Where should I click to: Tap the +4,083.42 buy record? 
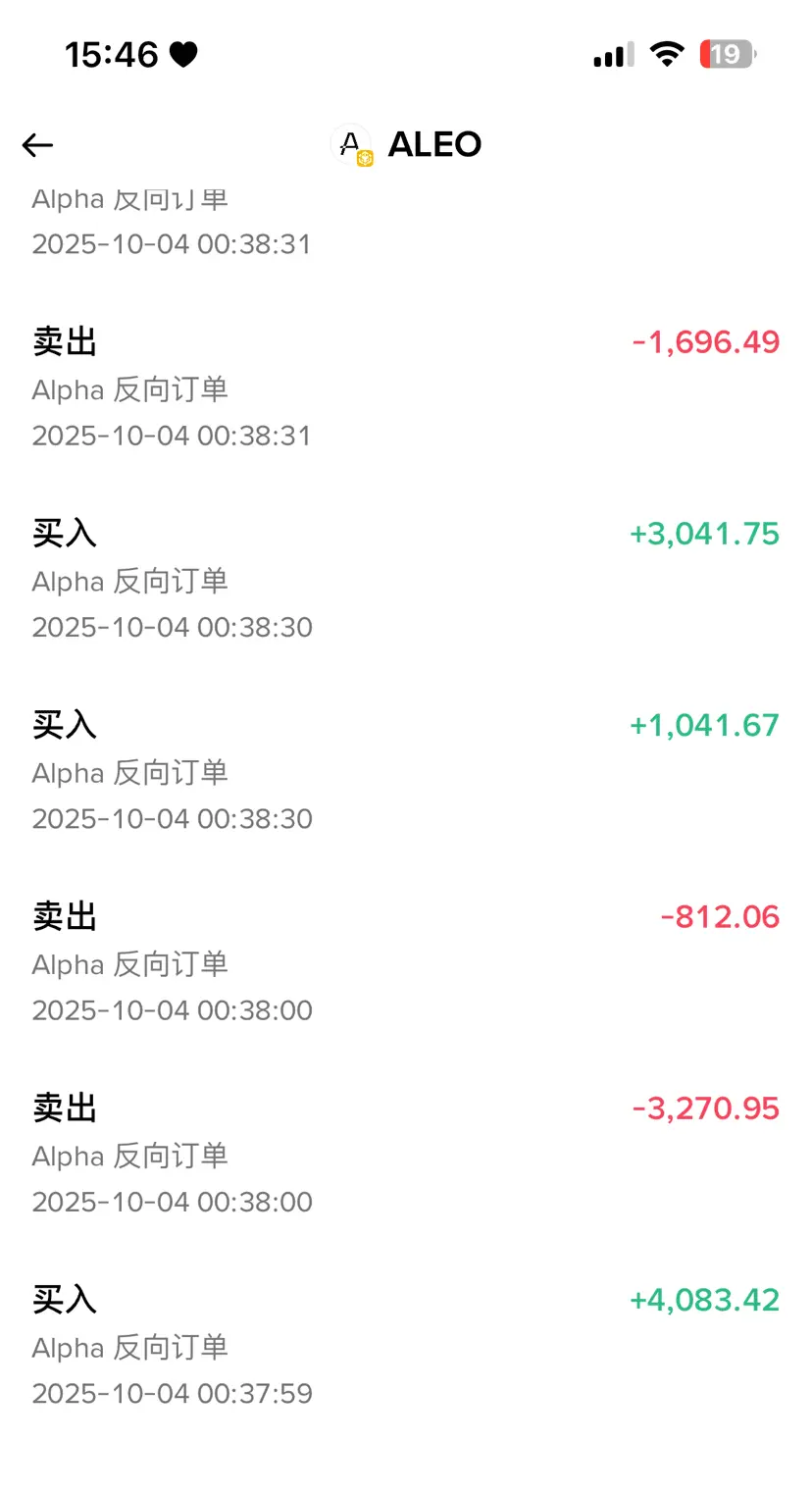click(405, 1345)
